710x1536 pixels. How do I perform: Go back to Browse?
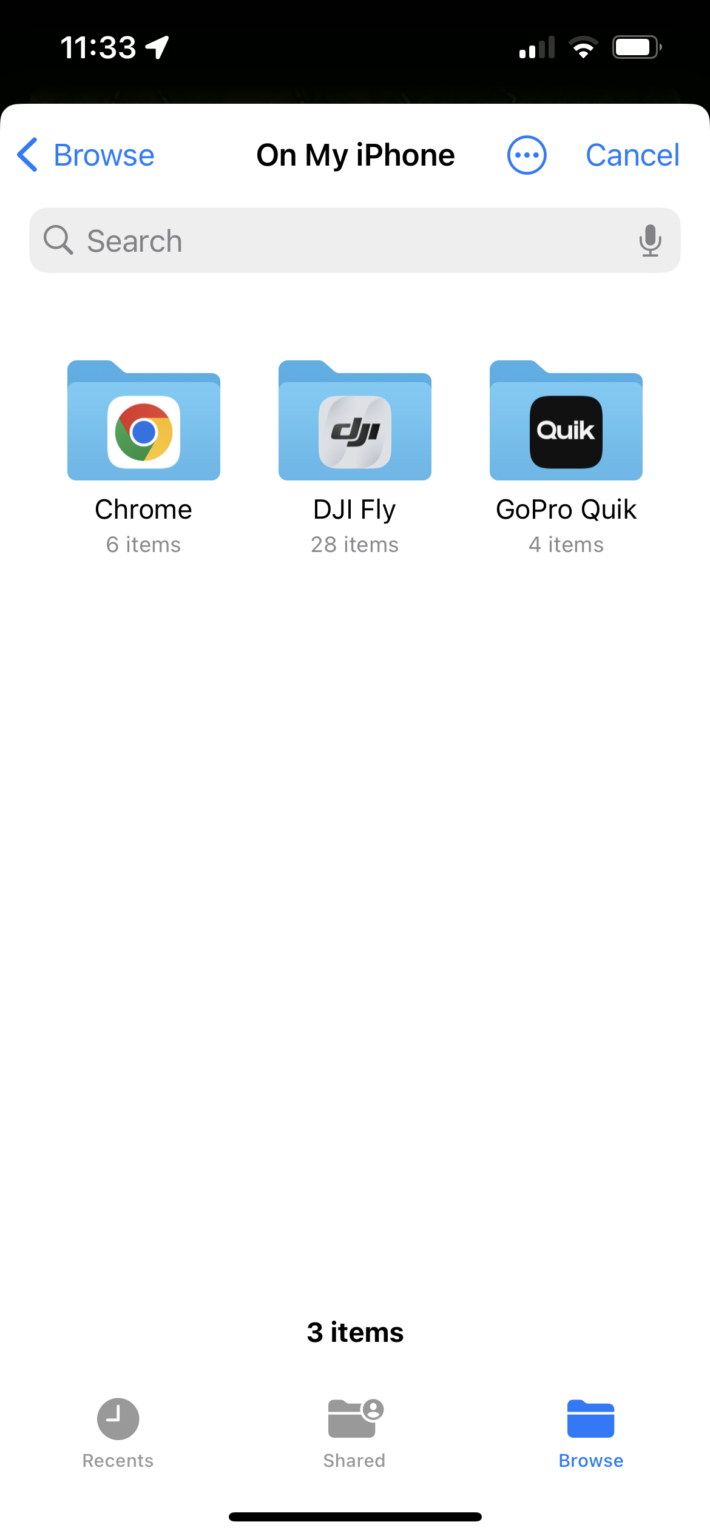click(86, 155)
